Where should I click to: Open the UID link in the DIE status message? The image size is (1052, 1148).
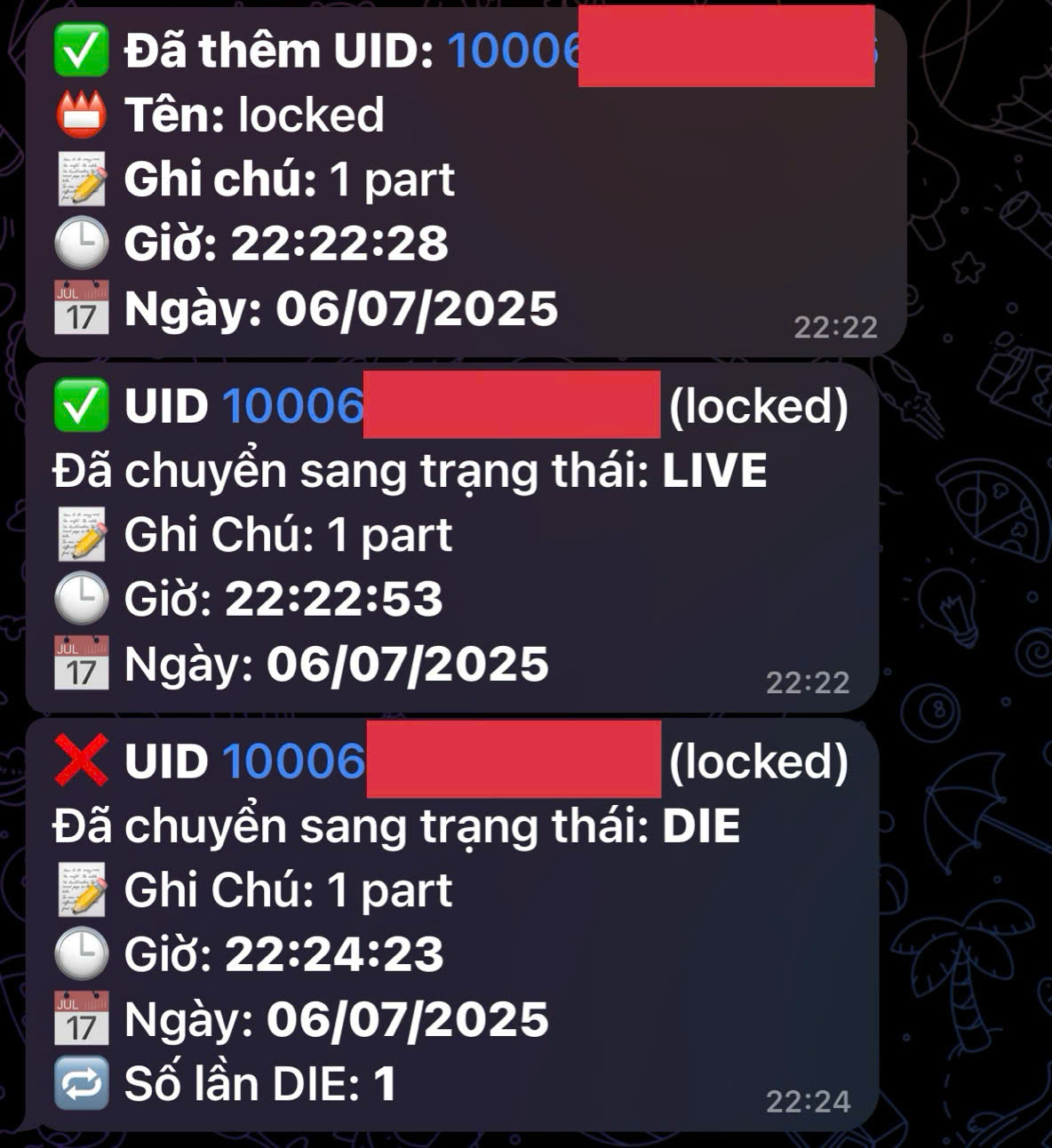[x=293, y=762]
